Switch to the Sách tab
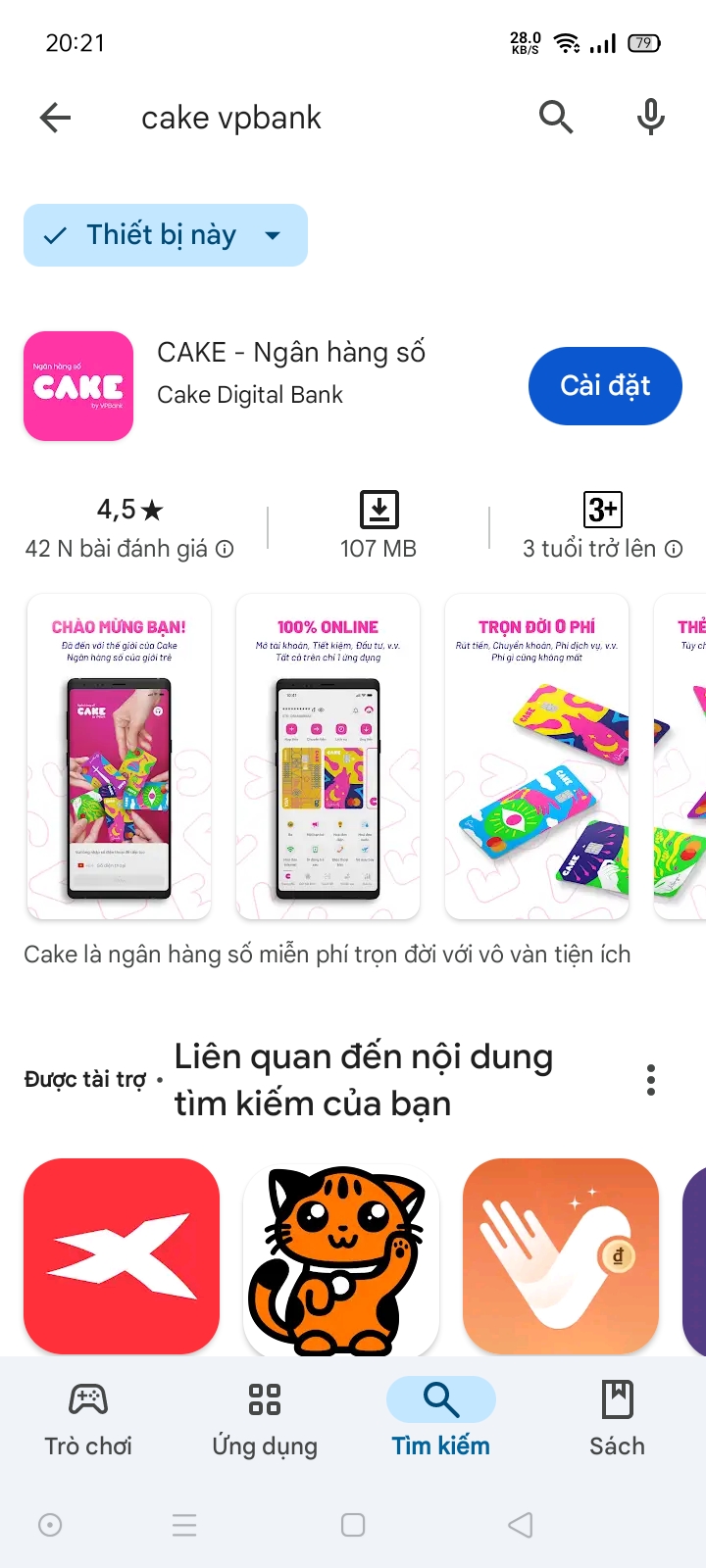The width and height of the screenshot is (706, 1568). point(617,1418)
